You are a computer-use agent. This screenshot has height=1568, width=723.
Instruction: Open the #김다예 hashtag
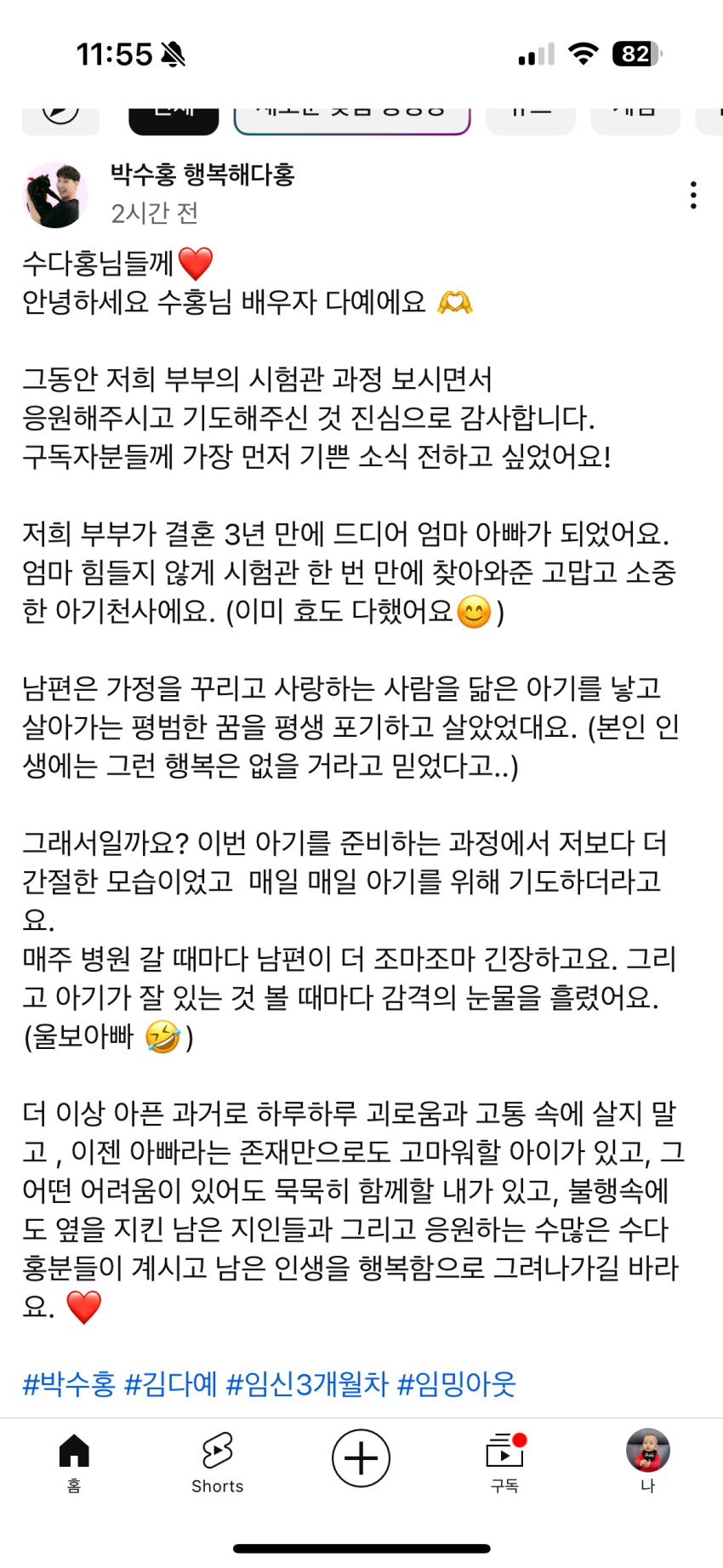point(171,1384)
